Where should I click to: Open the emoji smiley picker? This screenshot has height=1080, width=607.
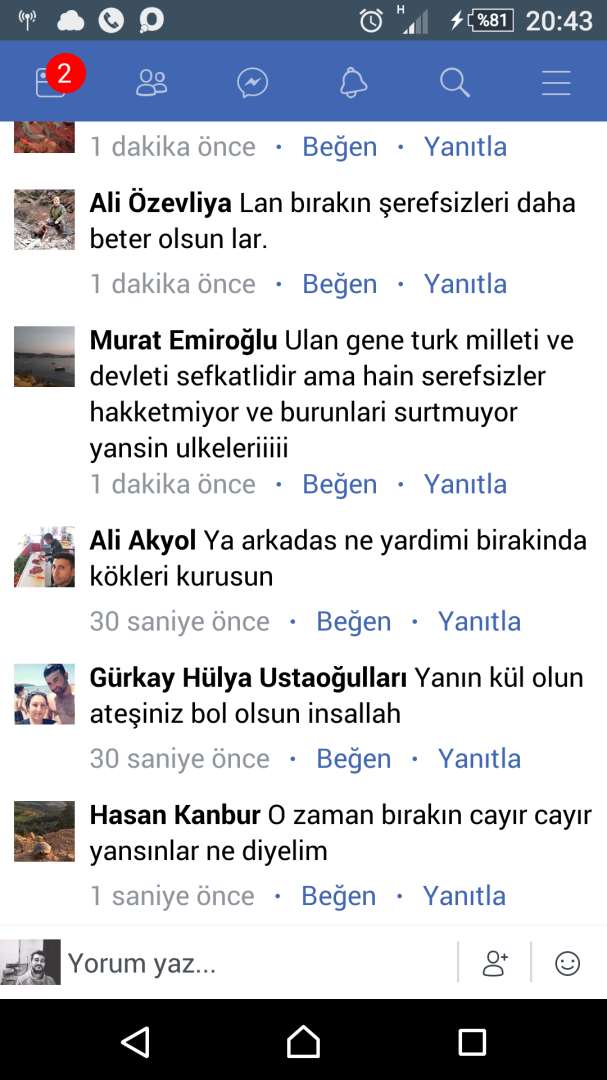click(x=567, y=963)
